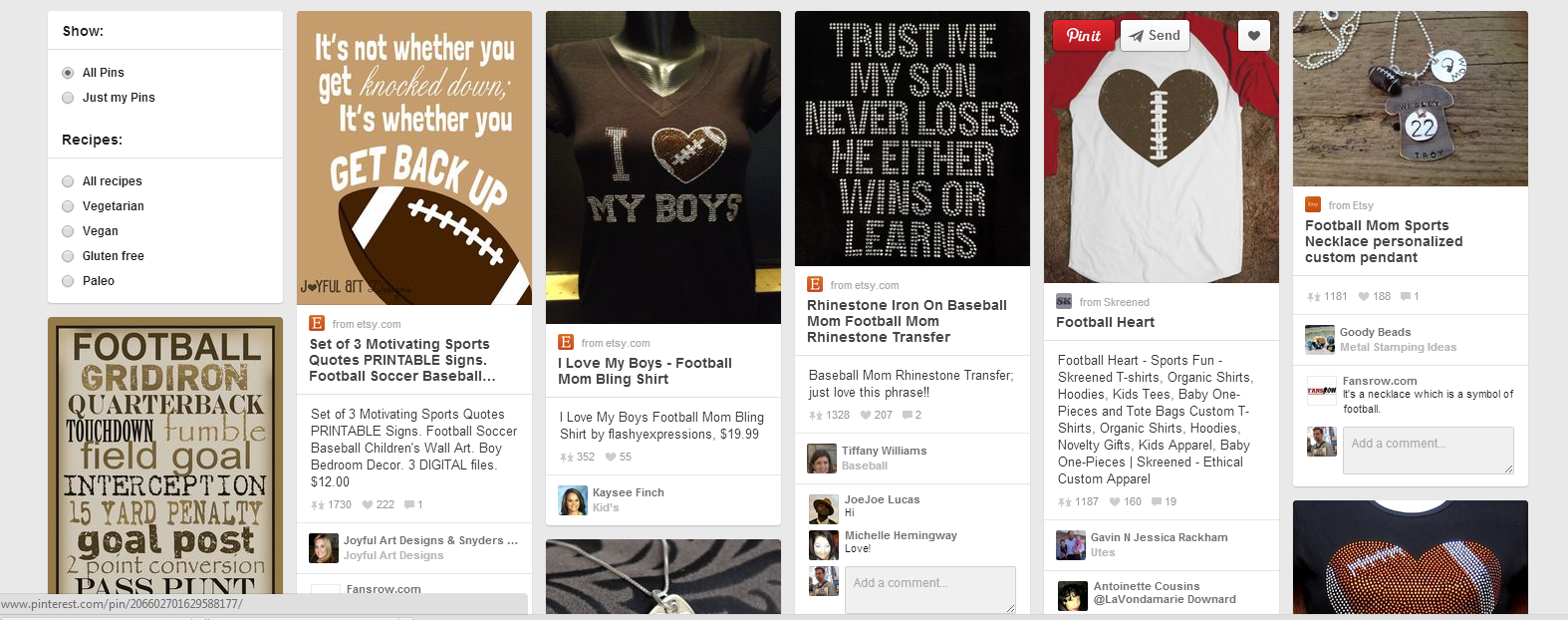Viewport: 1568px width, 620px height.
Task: Open the I Love My Boys shirt pin
Action: (663, 167)
